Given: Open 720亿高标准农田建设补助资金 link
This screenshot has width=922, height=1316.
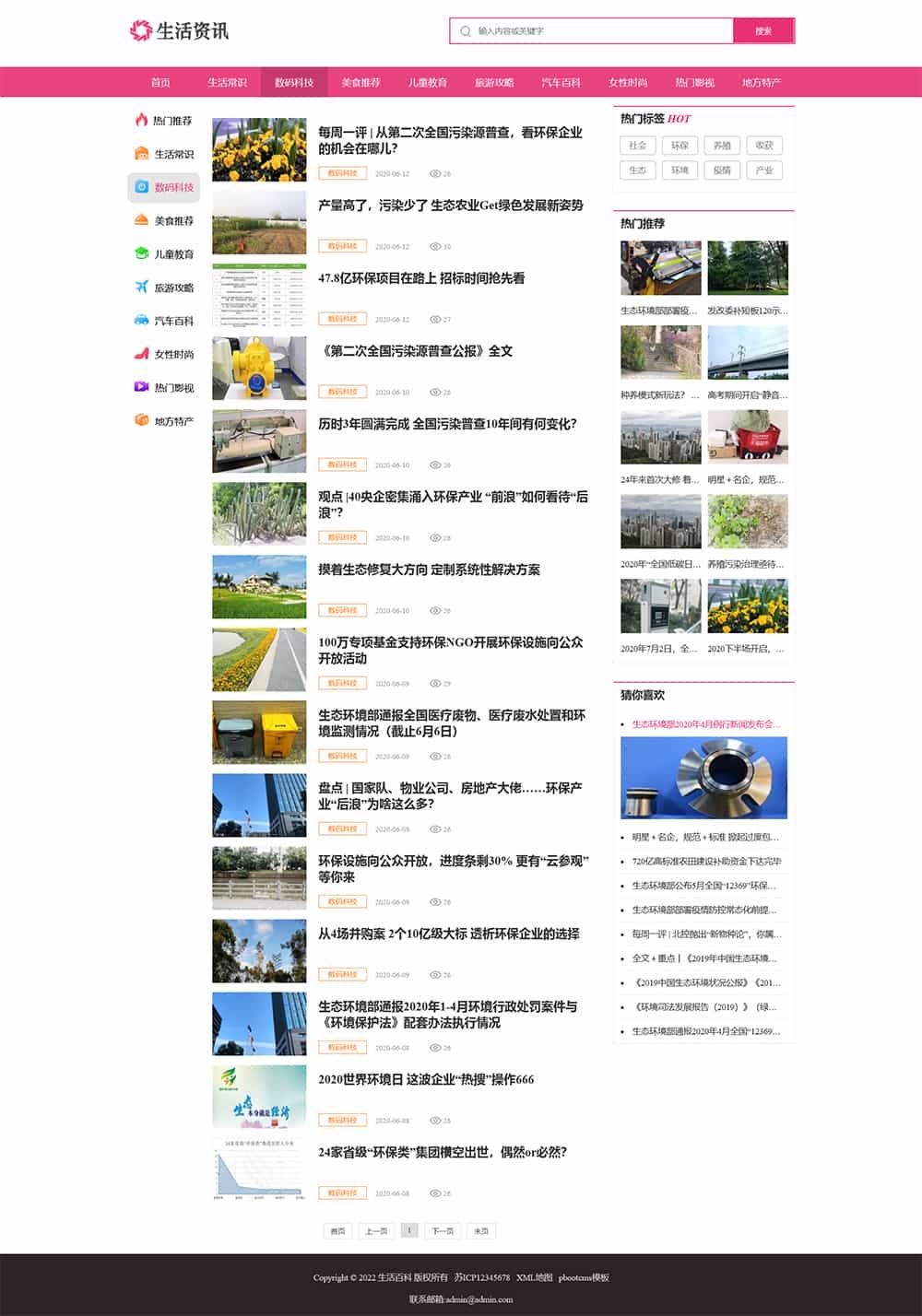Looking at the screenshot, I should click(x=706, y=862).
